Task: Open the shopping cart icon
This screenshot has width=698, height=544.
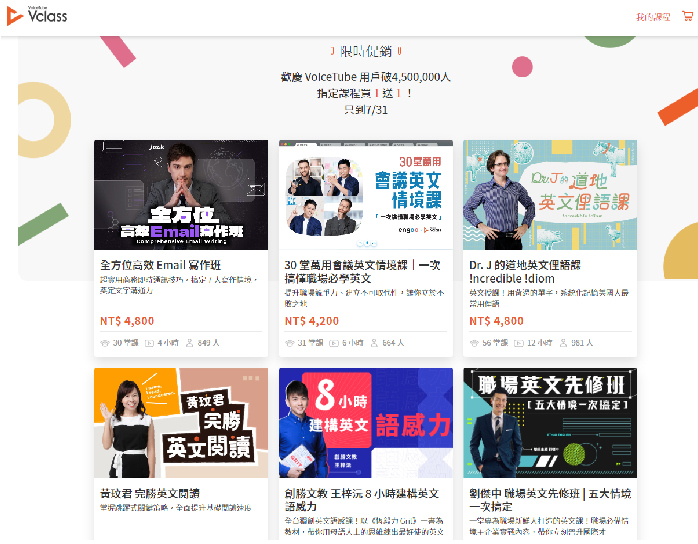Action: (x=687, y=16)
